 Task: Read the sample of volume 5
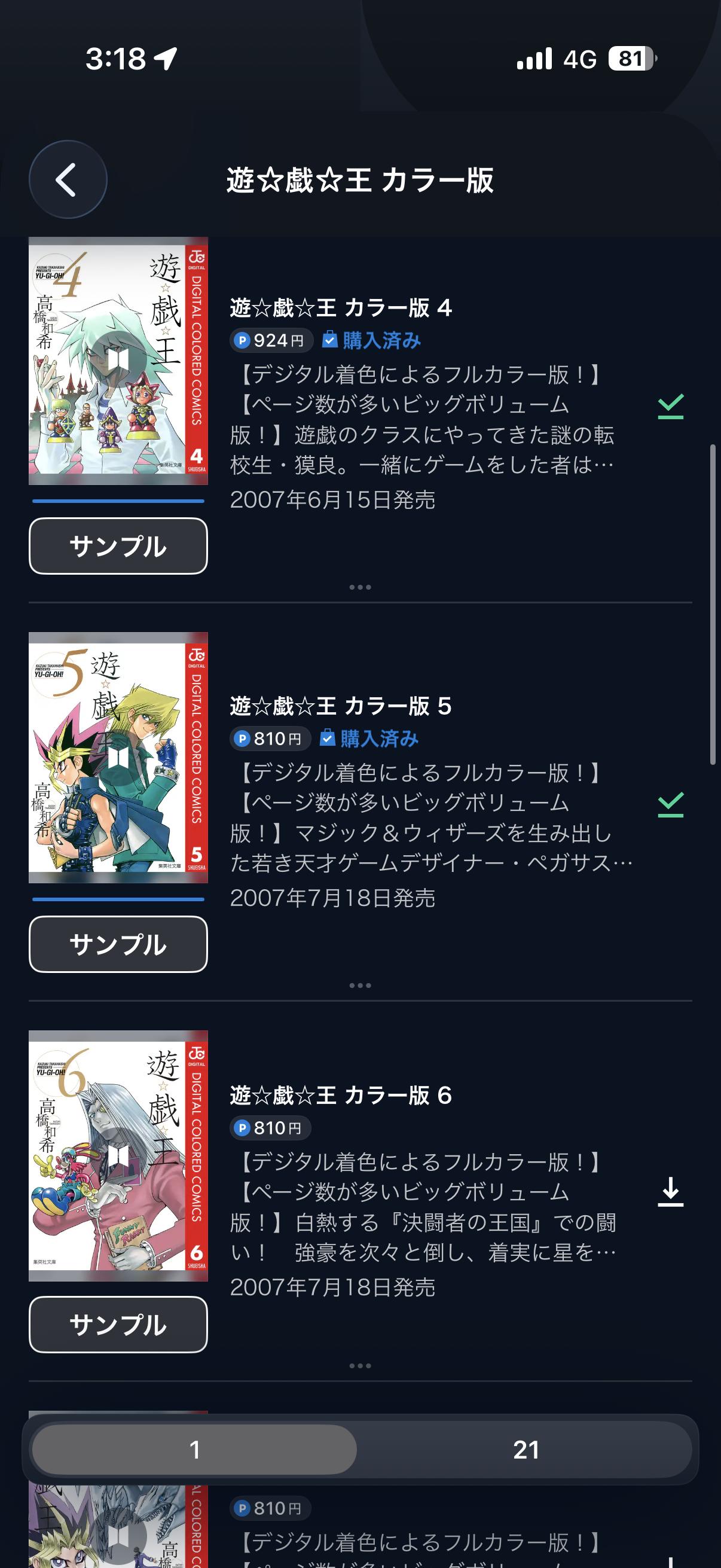click(118, 944)
